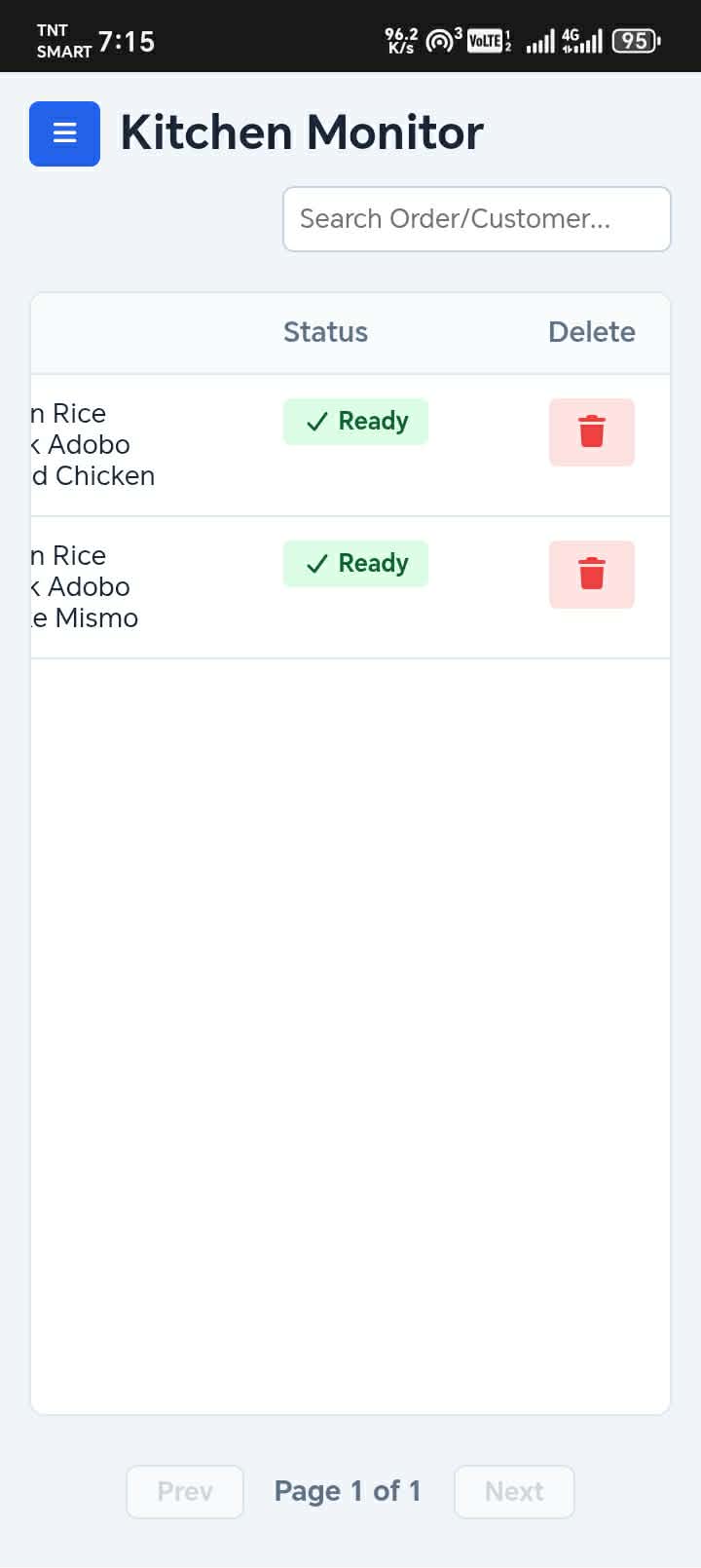Toggle the Ready status on the Mismo order
This screenshot has height=1568, width=701.
pyautogui.click(x=355, y=563)
